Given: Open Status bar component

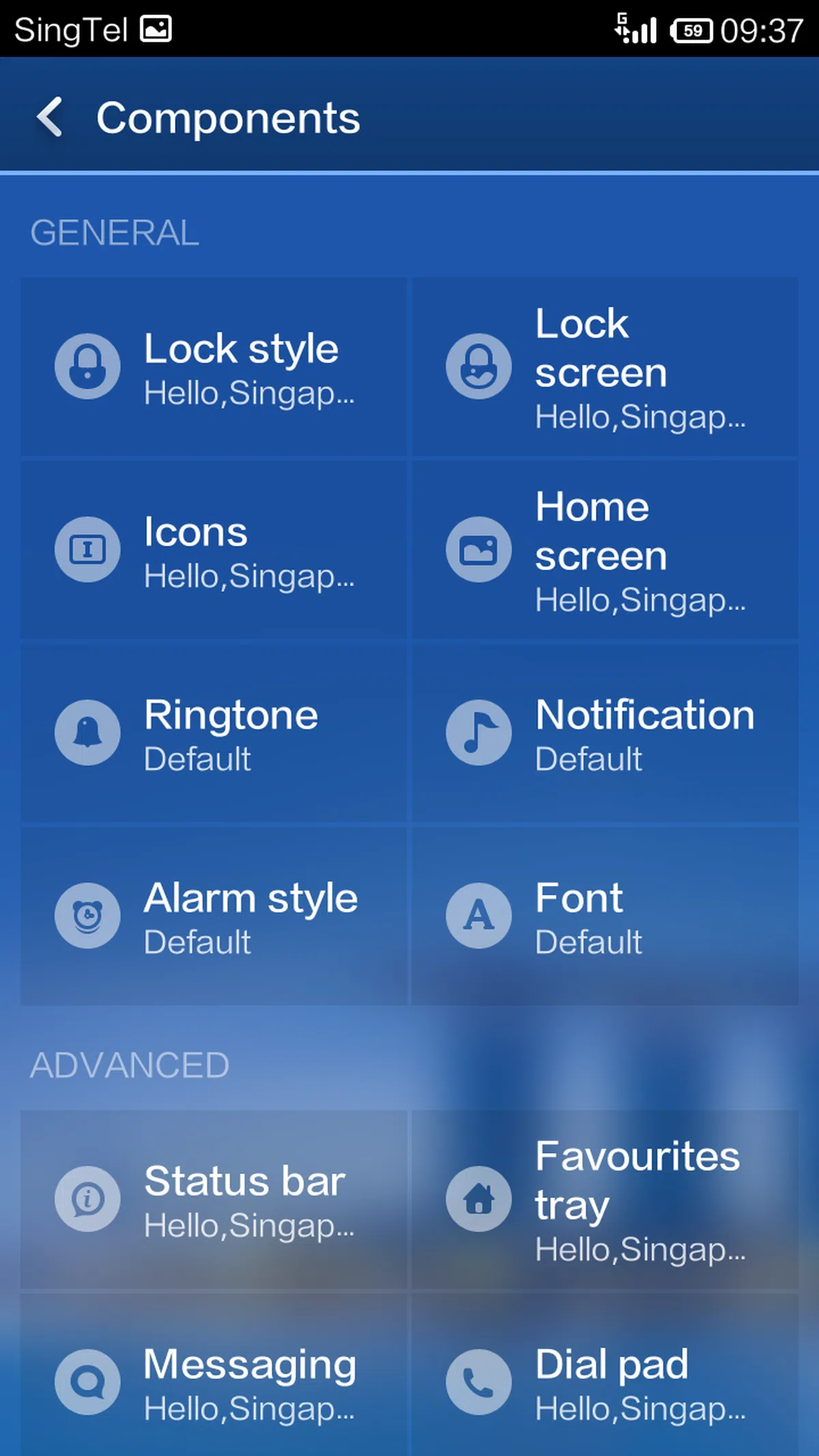Looking at the screenshot, I should click(x=214, y=1199).
